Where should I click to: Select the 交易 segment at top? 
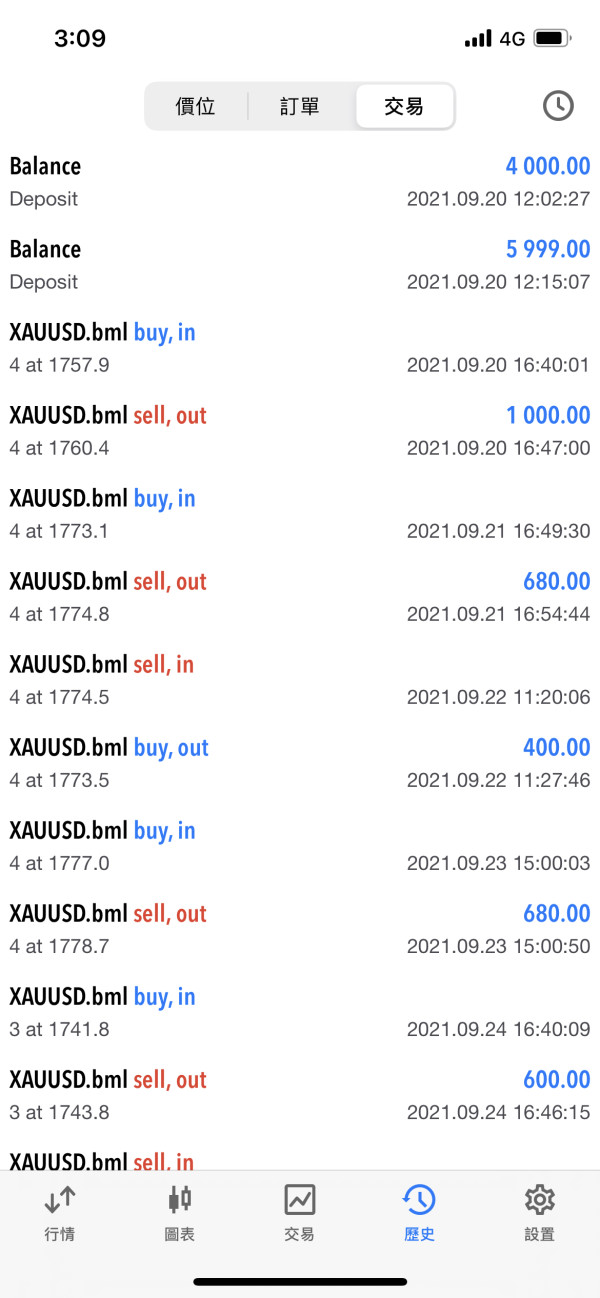pos(404,106)
